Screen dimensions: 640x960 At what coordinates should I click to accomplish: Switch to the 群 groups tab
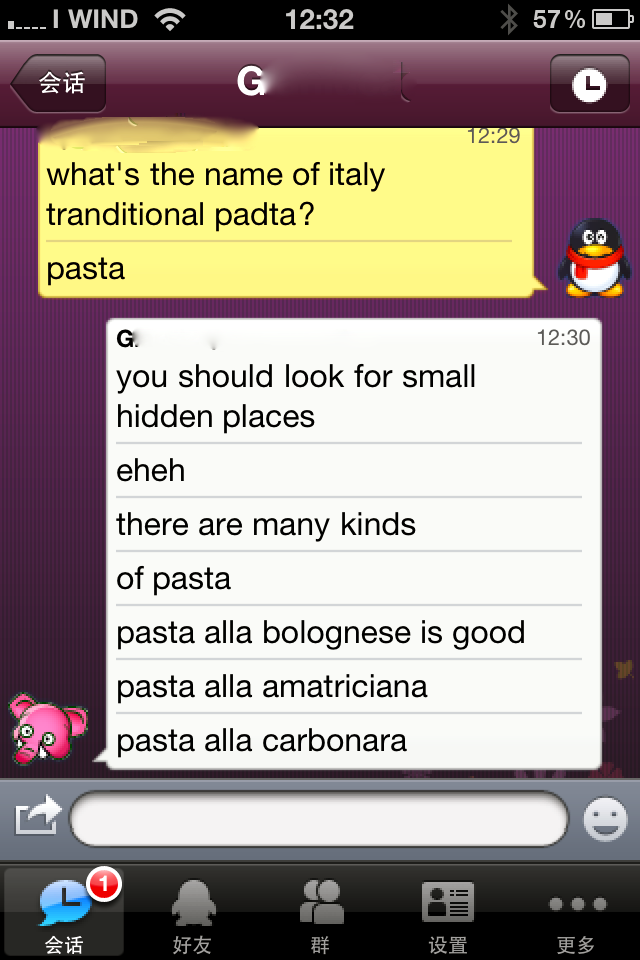point(320,915)
